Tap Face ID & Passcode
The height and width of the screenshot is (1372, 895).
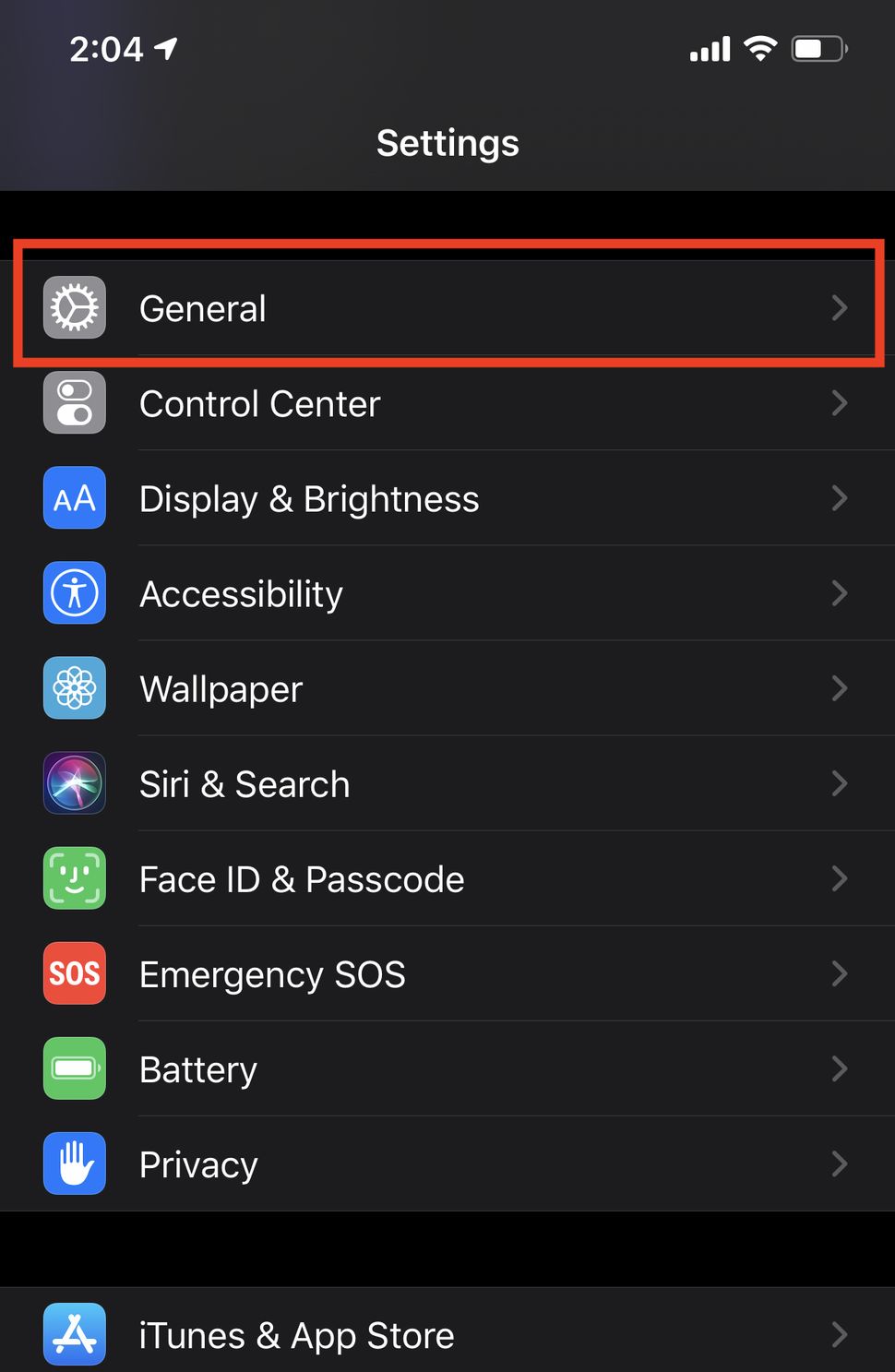[x=447, y=878]
